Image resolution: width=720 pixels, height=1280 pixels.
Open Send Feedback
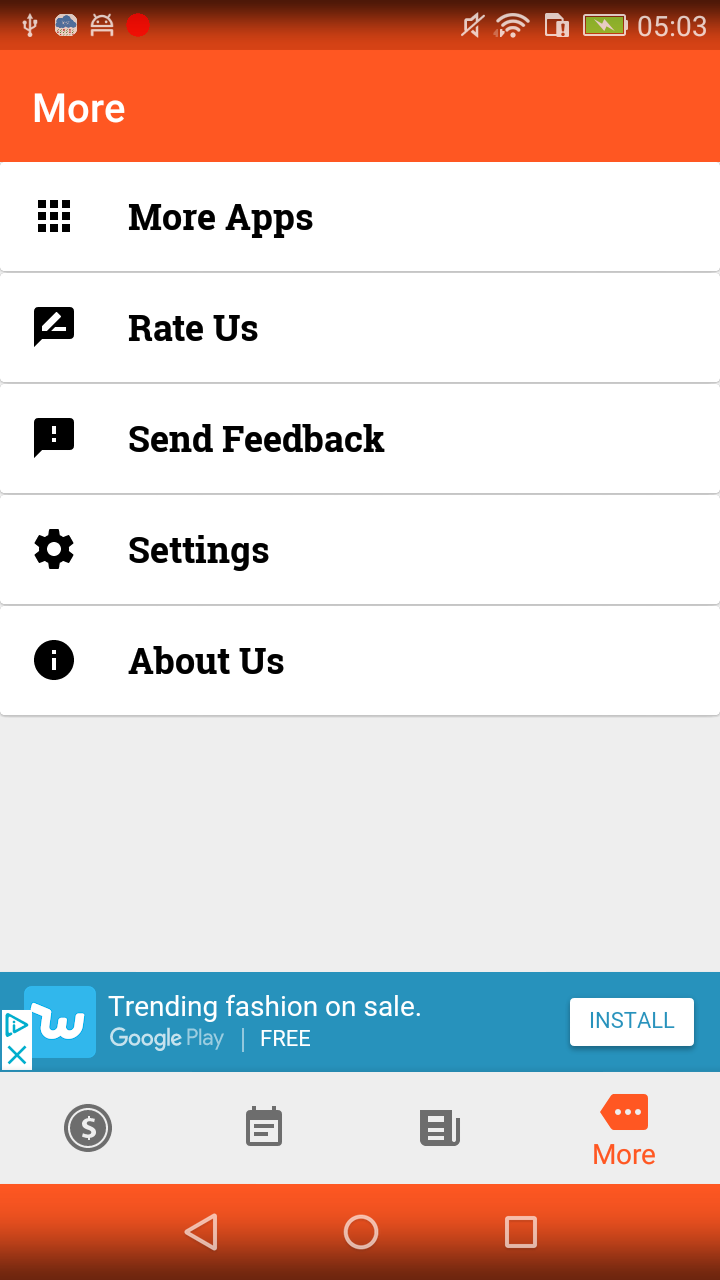[360, 439]
